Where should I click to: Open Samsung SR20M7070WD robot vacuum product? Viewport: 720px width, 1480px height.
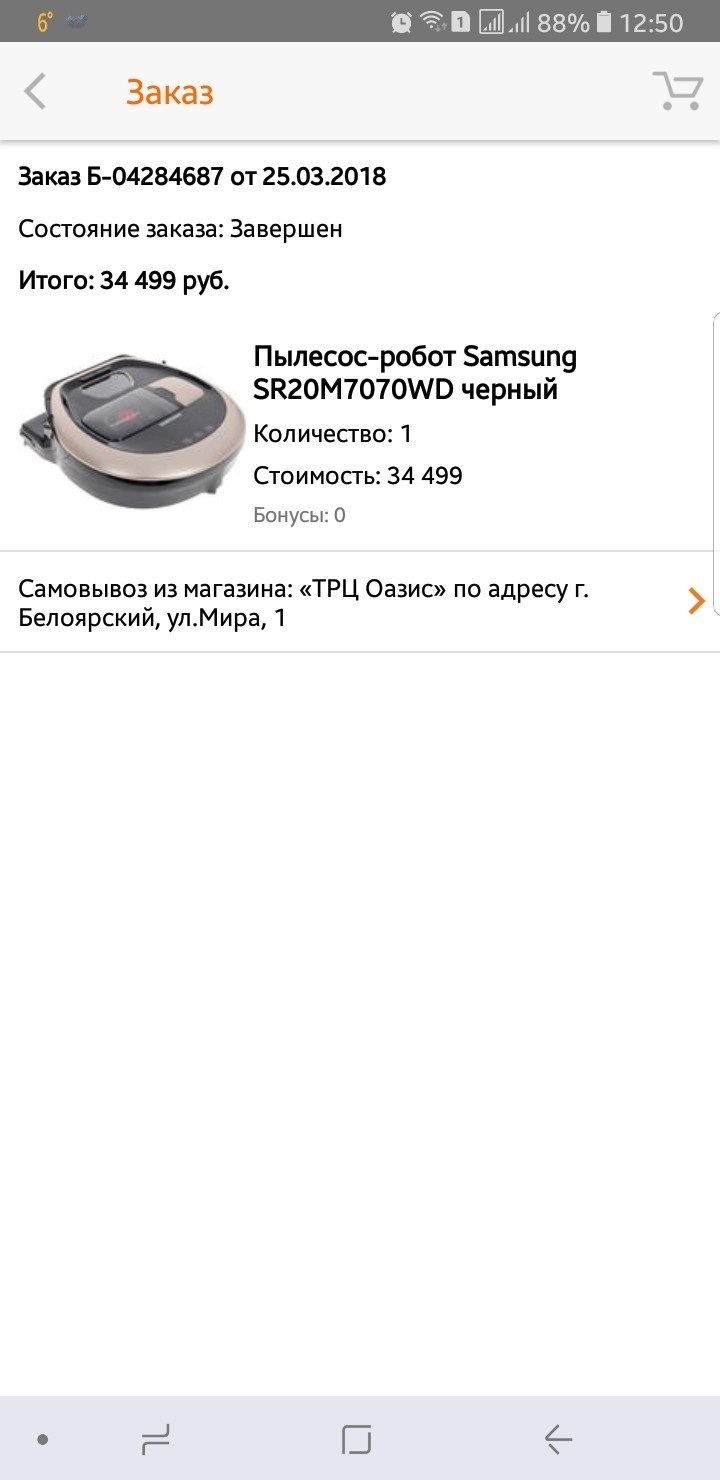[414, 372]
